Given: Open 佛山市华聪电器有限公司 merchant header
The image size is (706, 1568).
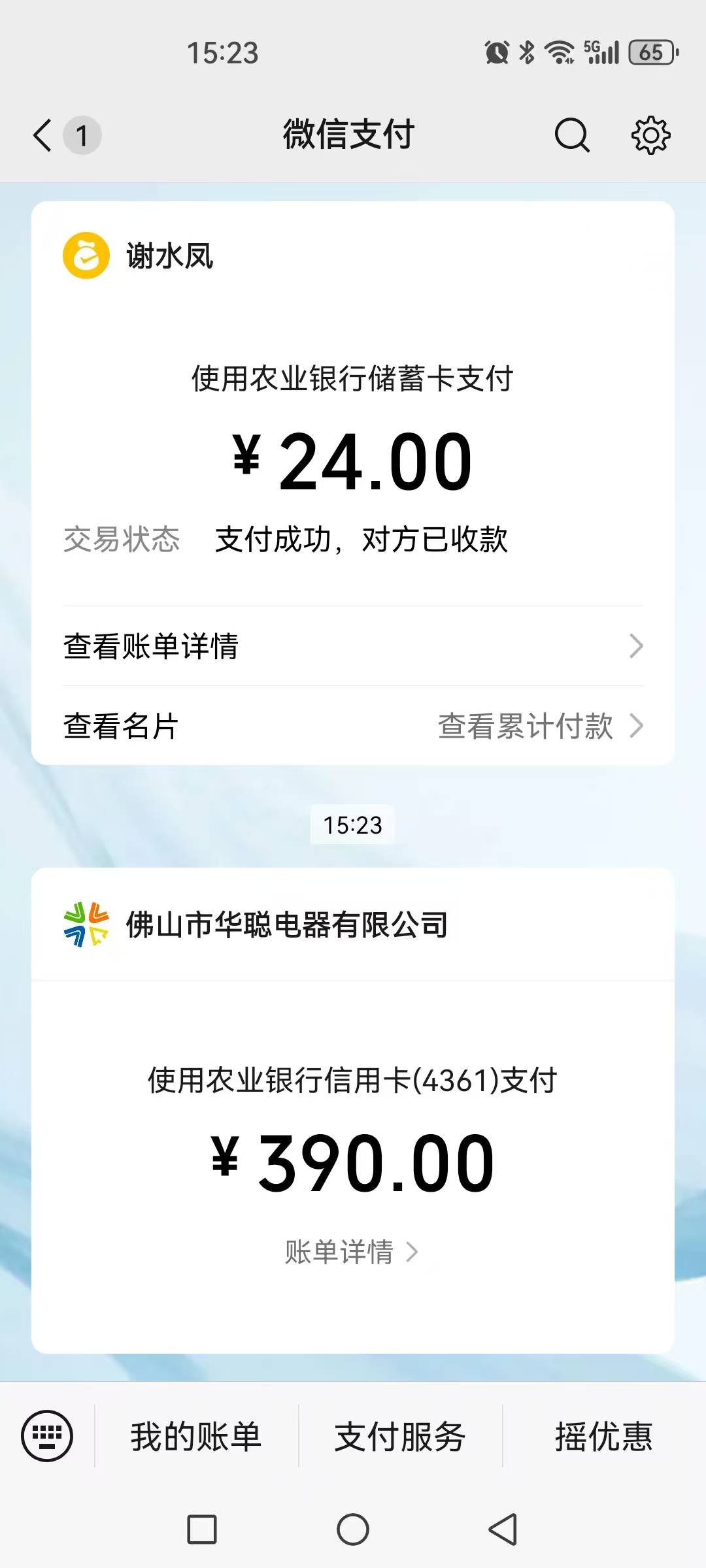Looking at the screenshot, I should pyautogui.click(x=286, y=924).
